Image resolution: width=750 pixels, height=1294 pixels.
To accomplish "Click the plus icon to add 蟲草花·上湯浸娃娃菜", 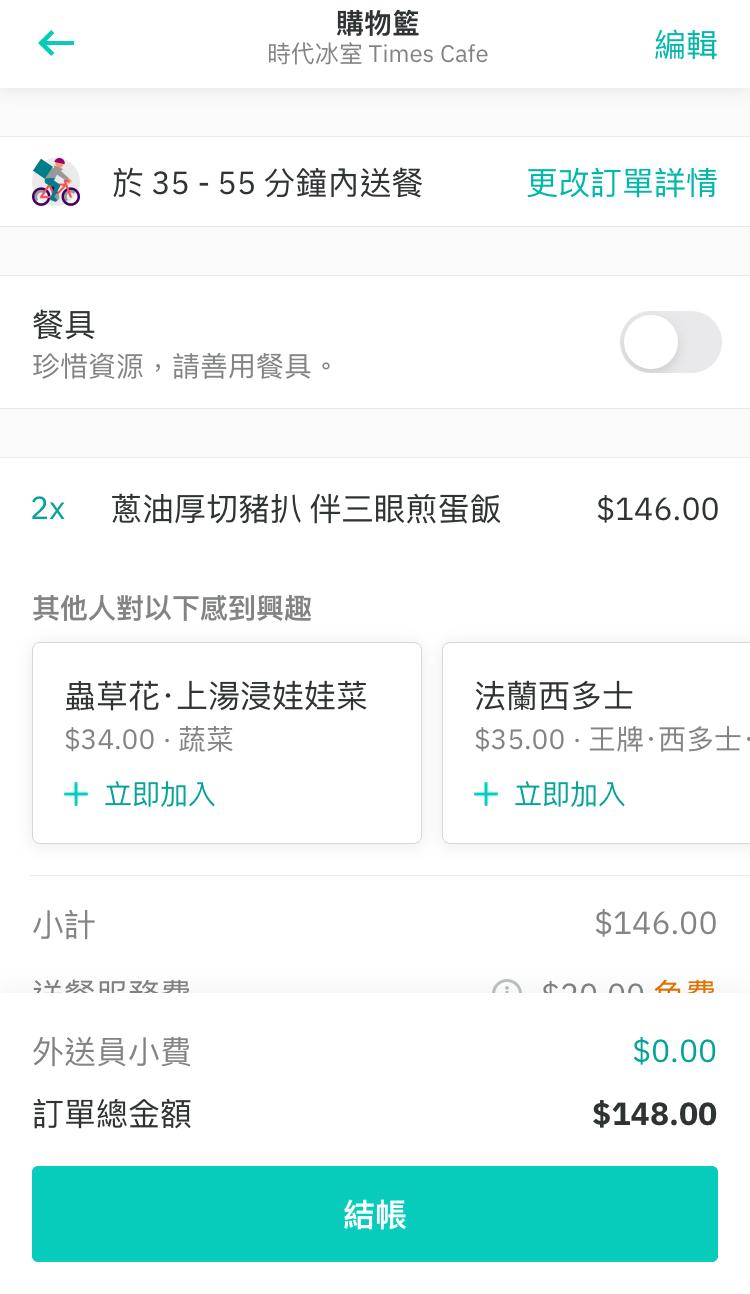I will point(77,794).
